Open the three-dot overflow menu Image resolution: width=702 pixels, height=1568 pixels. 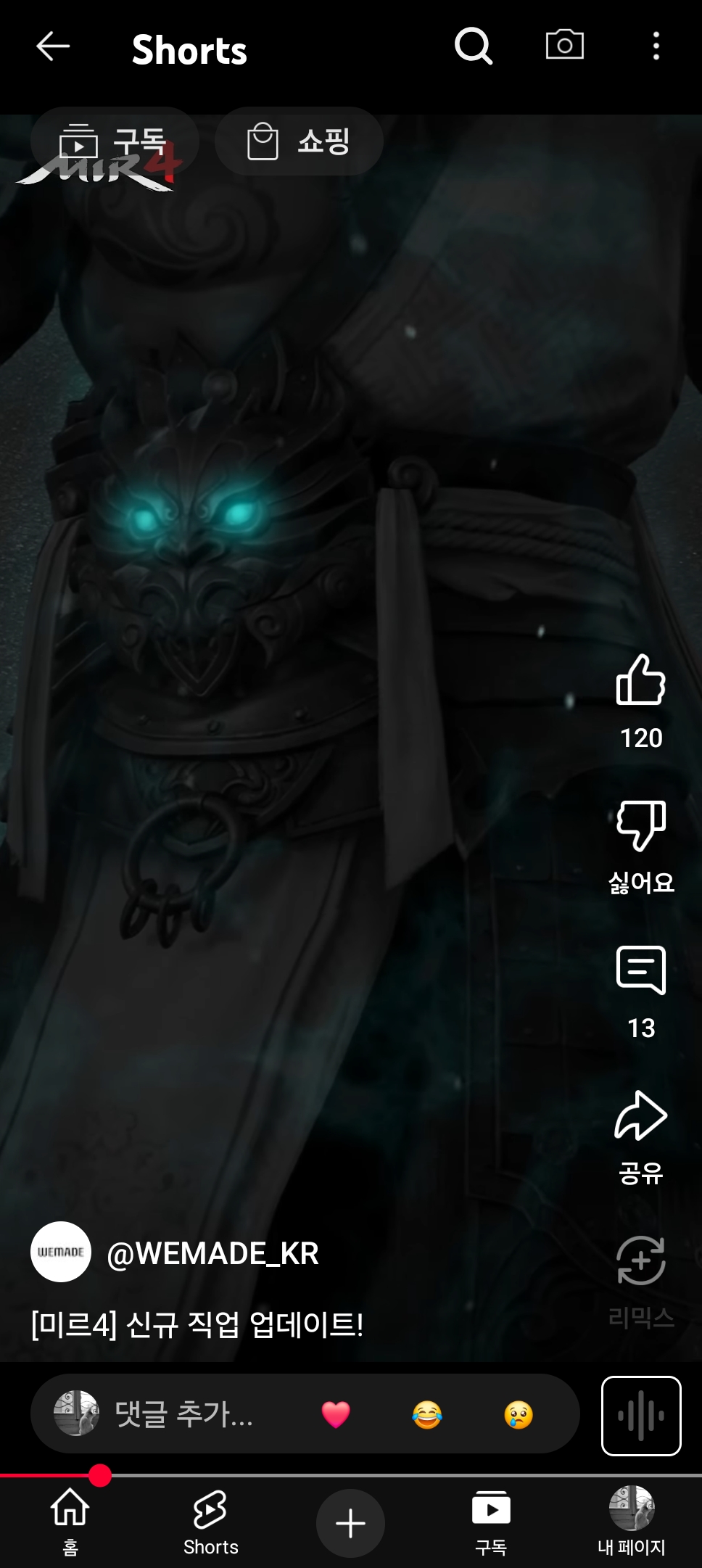point(656,46)
